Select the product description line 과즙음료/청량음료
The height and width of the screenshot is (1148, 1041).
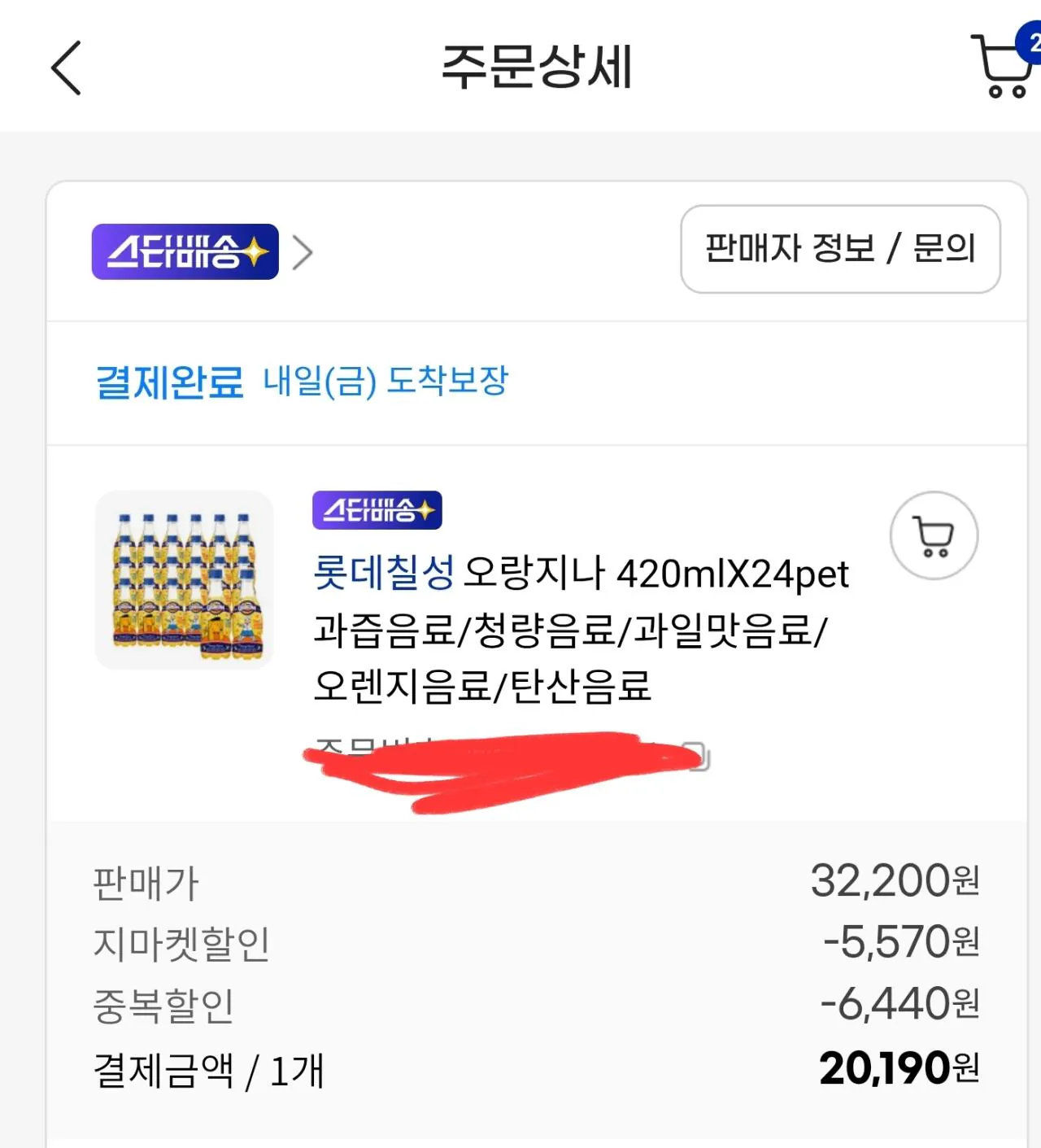point(571,633)
